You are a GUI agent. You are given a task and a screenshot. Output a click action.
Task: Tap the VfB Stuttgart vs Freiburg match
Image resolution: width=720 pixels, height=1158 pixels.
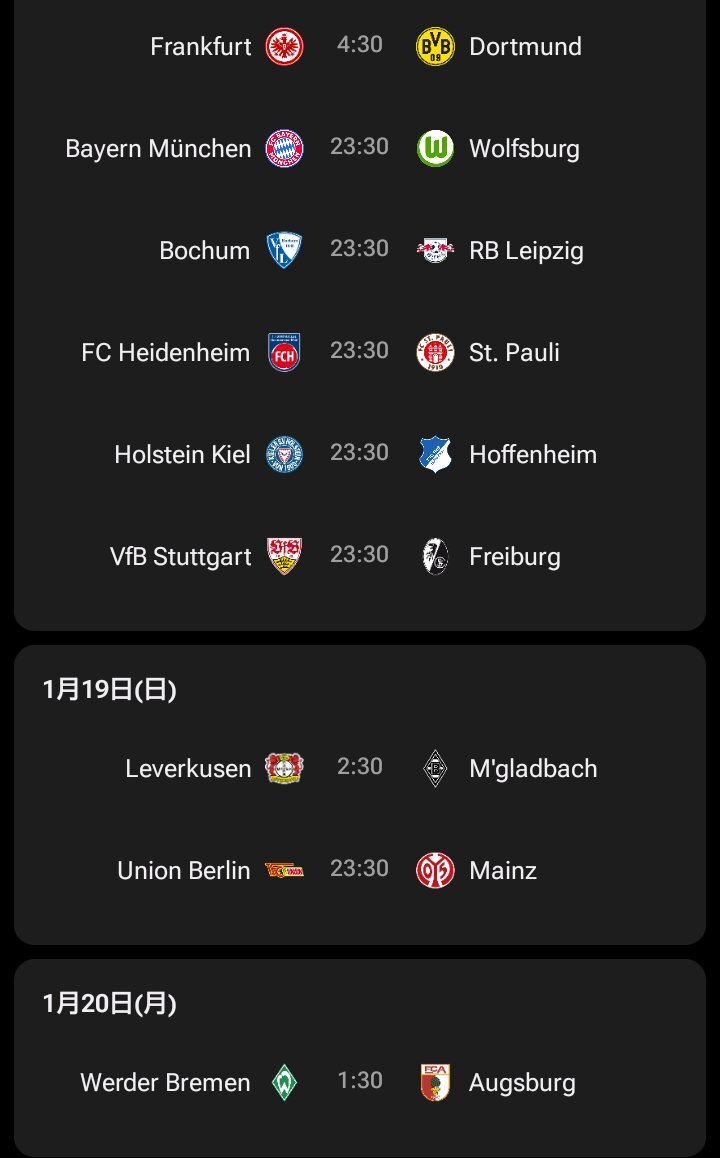click(x=360, y=556)
